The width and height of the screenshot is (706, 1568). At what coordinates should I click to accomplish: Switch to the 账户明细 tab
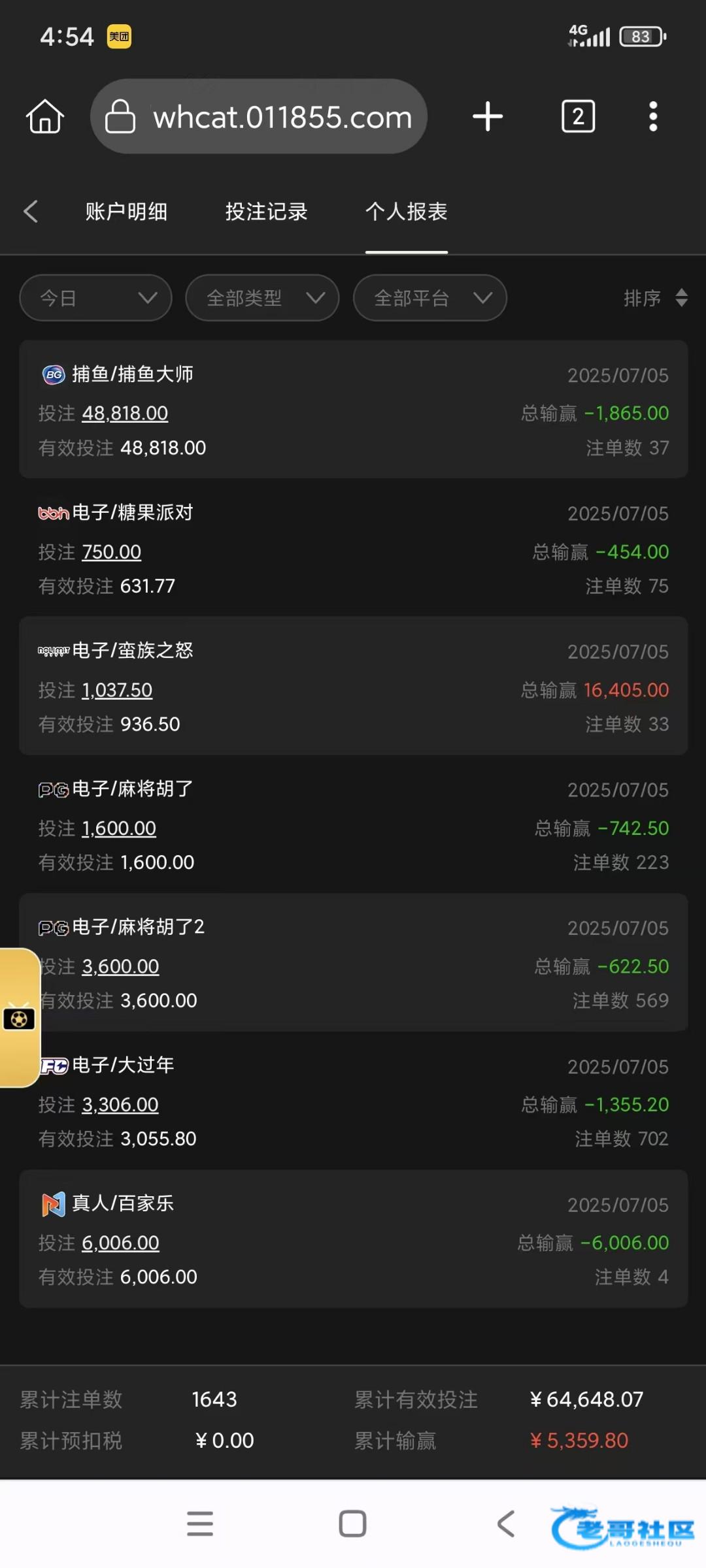point(126,211)
